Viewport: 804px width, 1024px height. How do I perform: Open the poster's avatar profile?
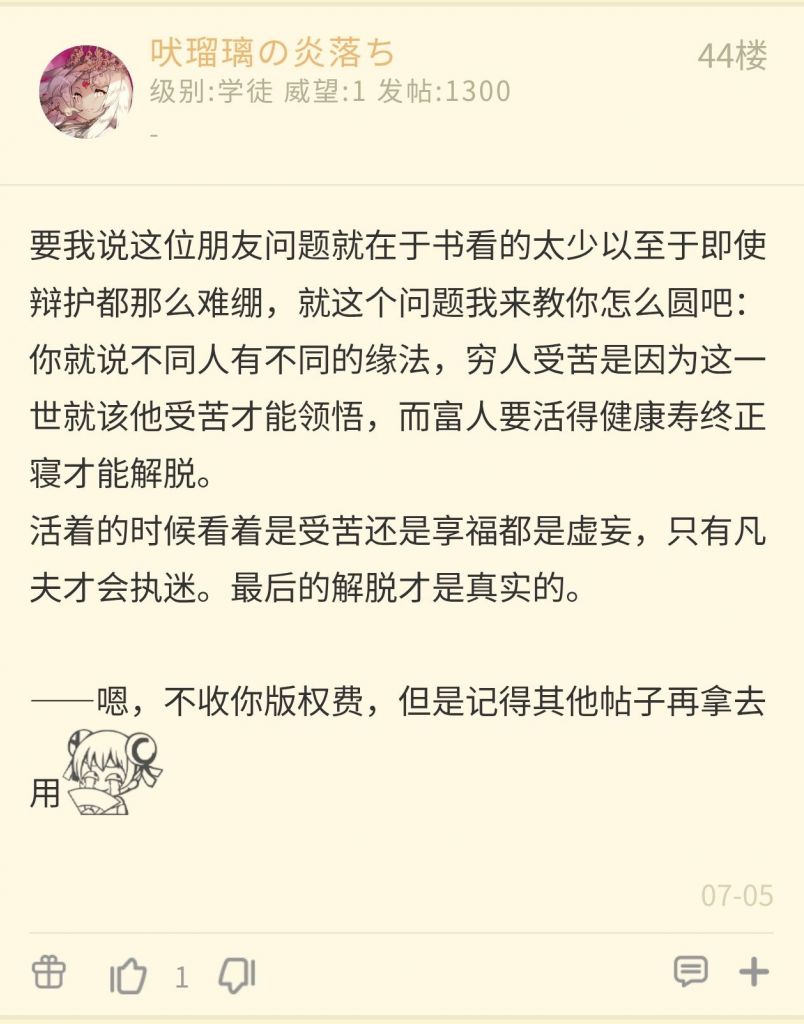pos(86,91)
